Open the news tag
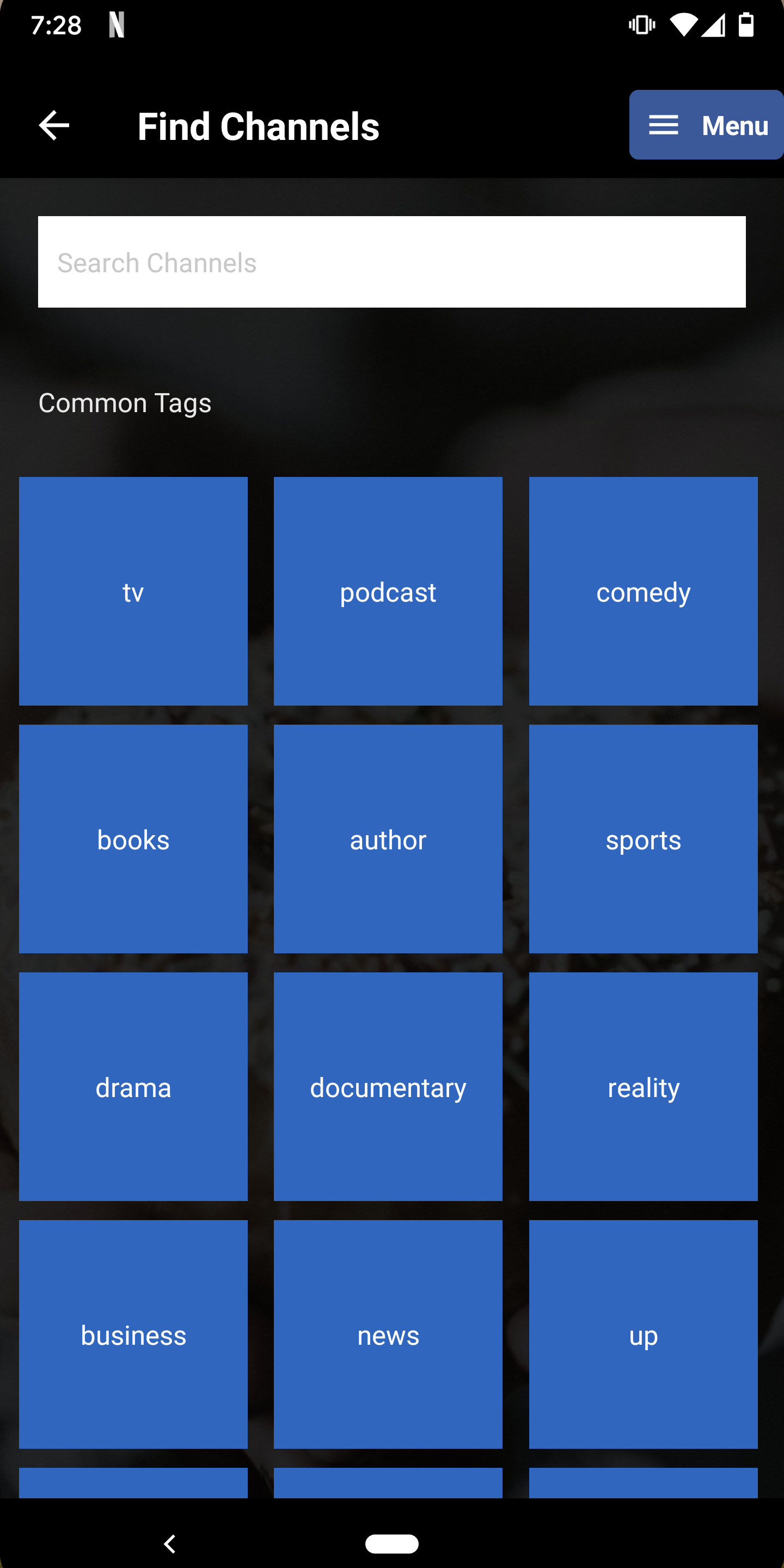784x1568 pixels. pos(388,1334)
